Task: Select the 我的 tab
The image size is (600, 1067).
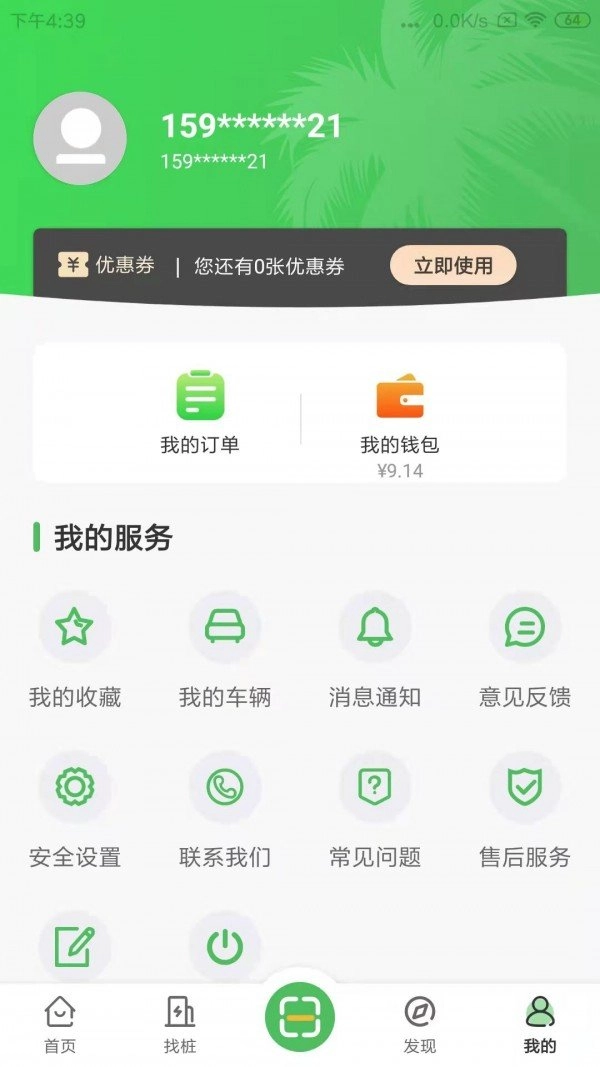Action: (540, 1025)
